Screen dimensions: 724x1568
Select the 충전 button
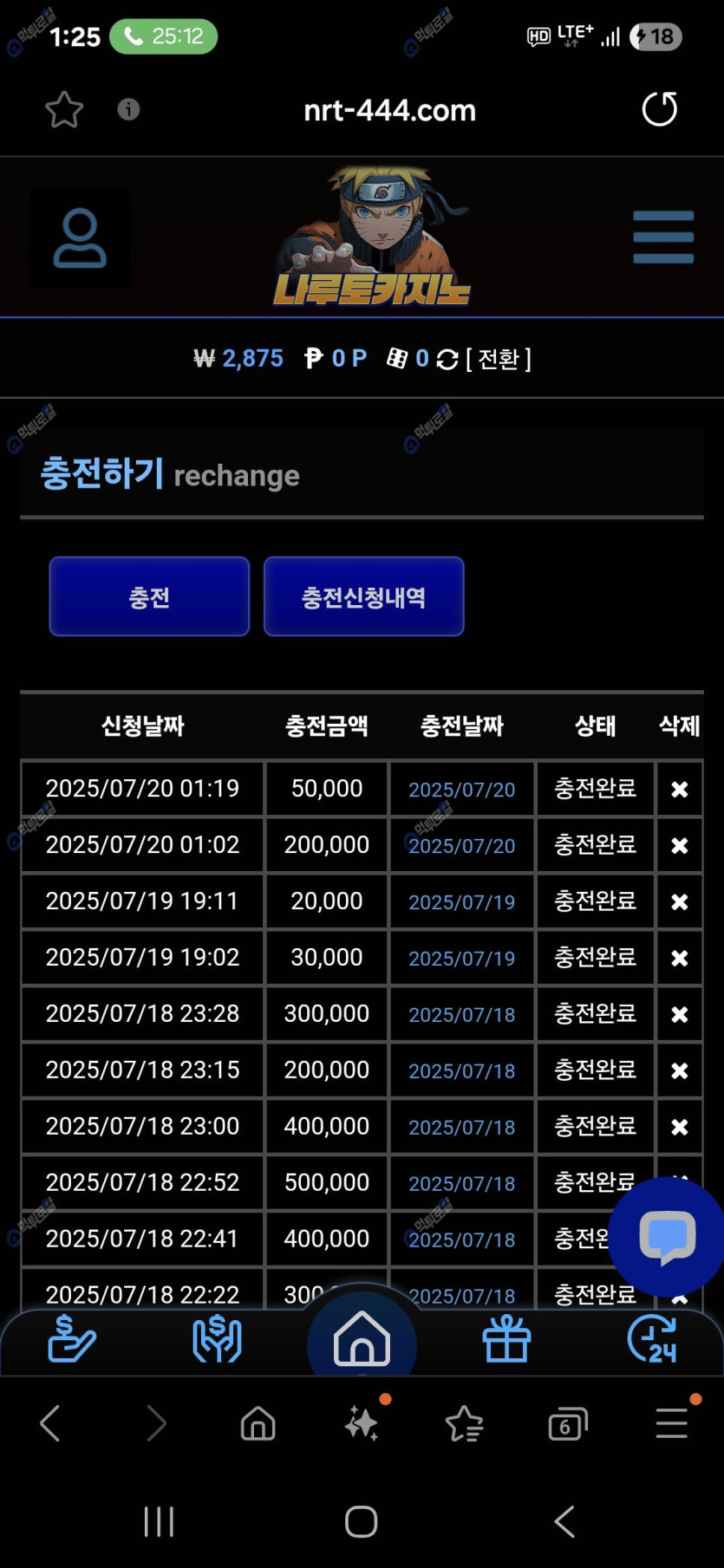click(x=149, y=597)
